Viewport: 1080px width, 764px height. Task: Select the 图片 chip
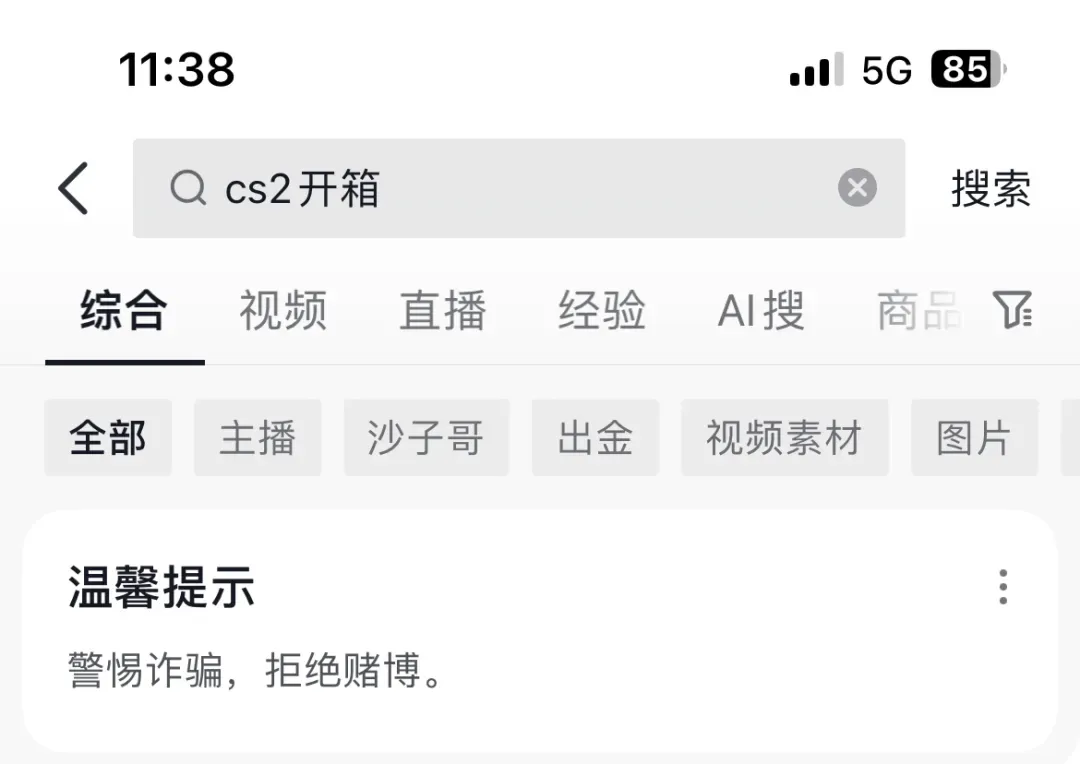pyautogui.click(x=974, y=438)
